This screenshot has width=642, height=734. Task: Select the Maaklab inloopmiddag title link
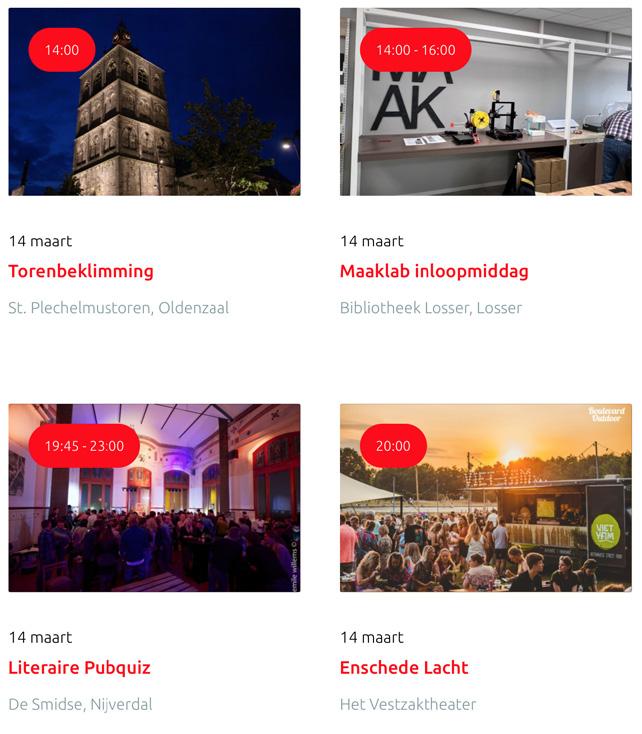pos(434,271)
